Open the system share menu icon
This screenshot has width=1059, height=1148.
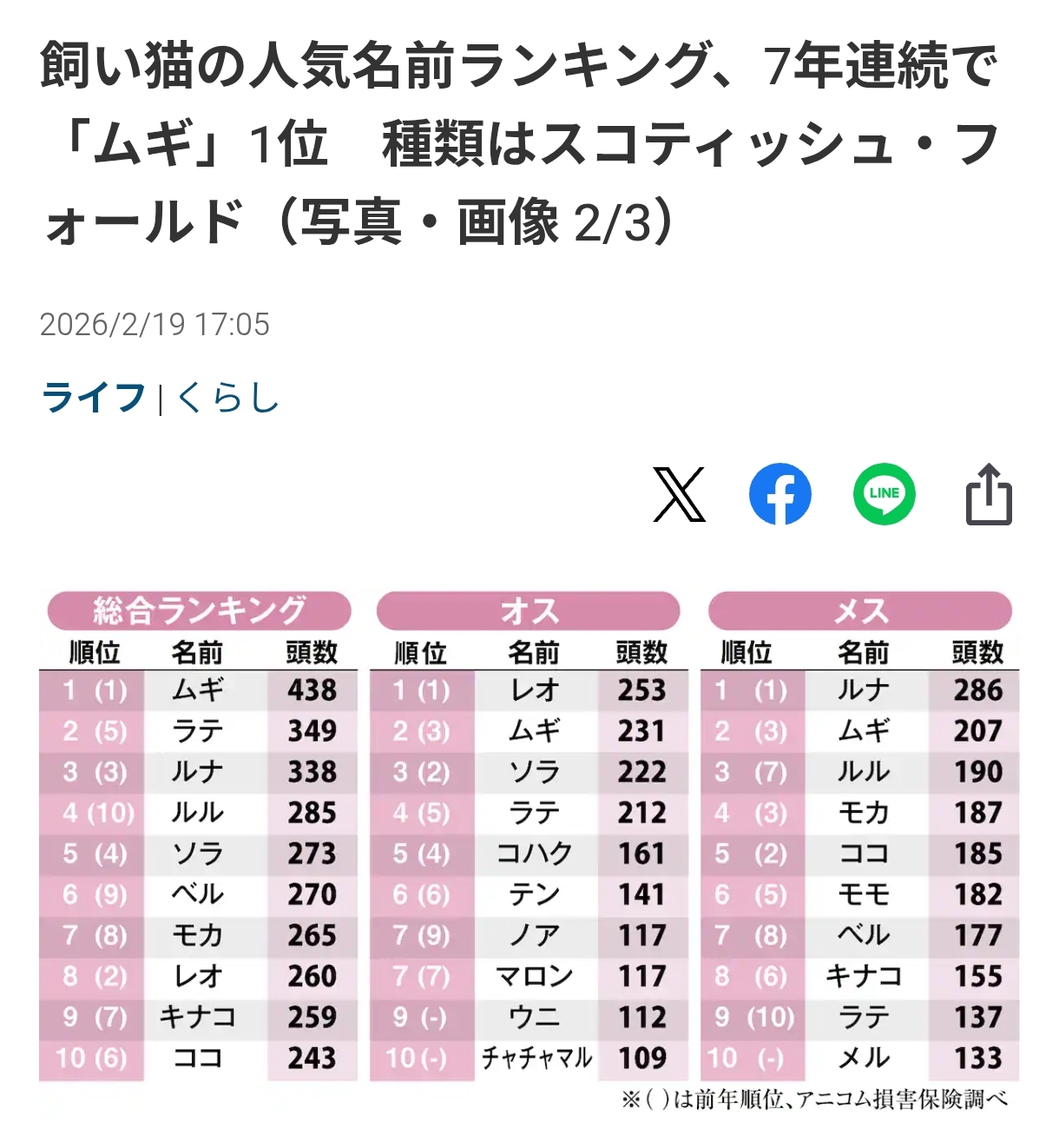[x=989, y=494]
